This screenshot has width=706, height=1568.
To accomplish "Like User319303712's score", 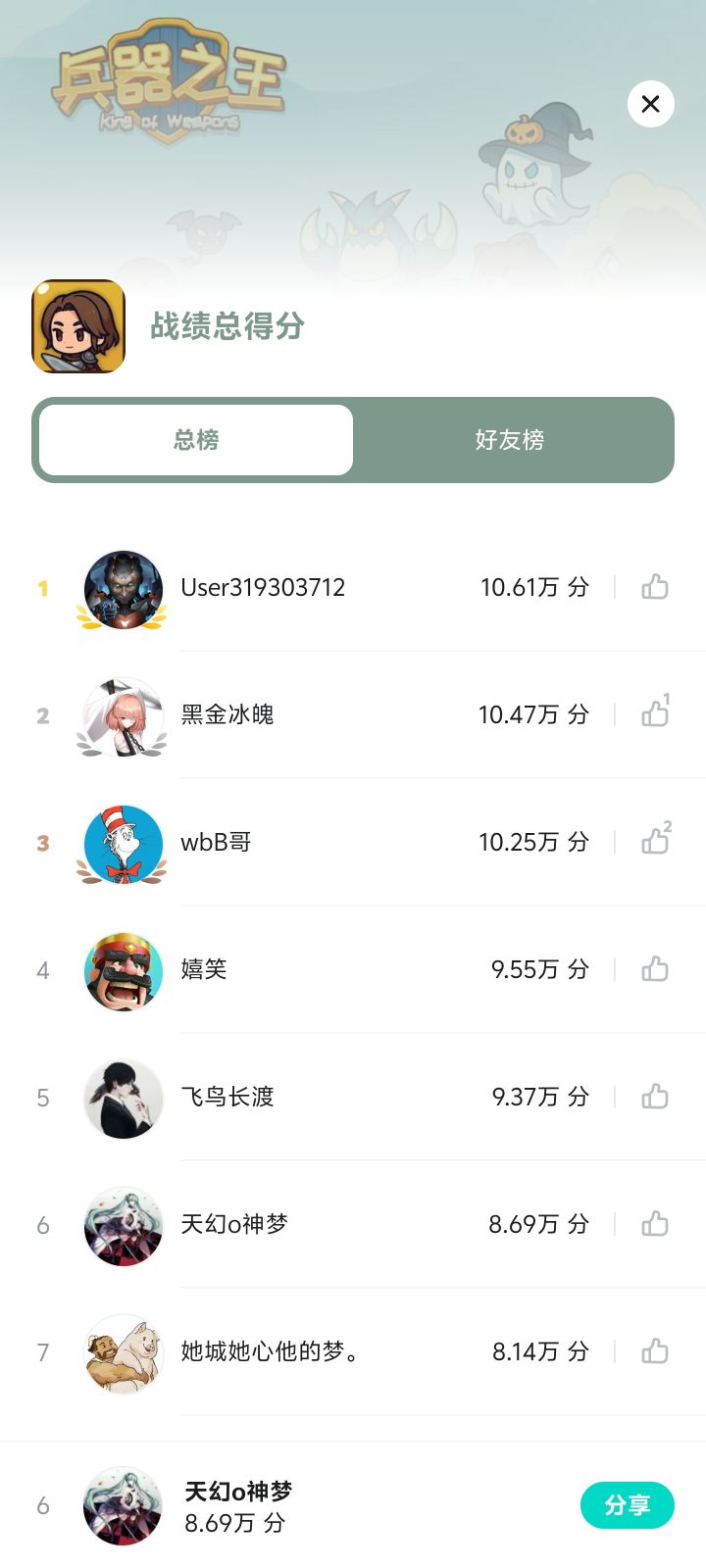I will 654,587.
